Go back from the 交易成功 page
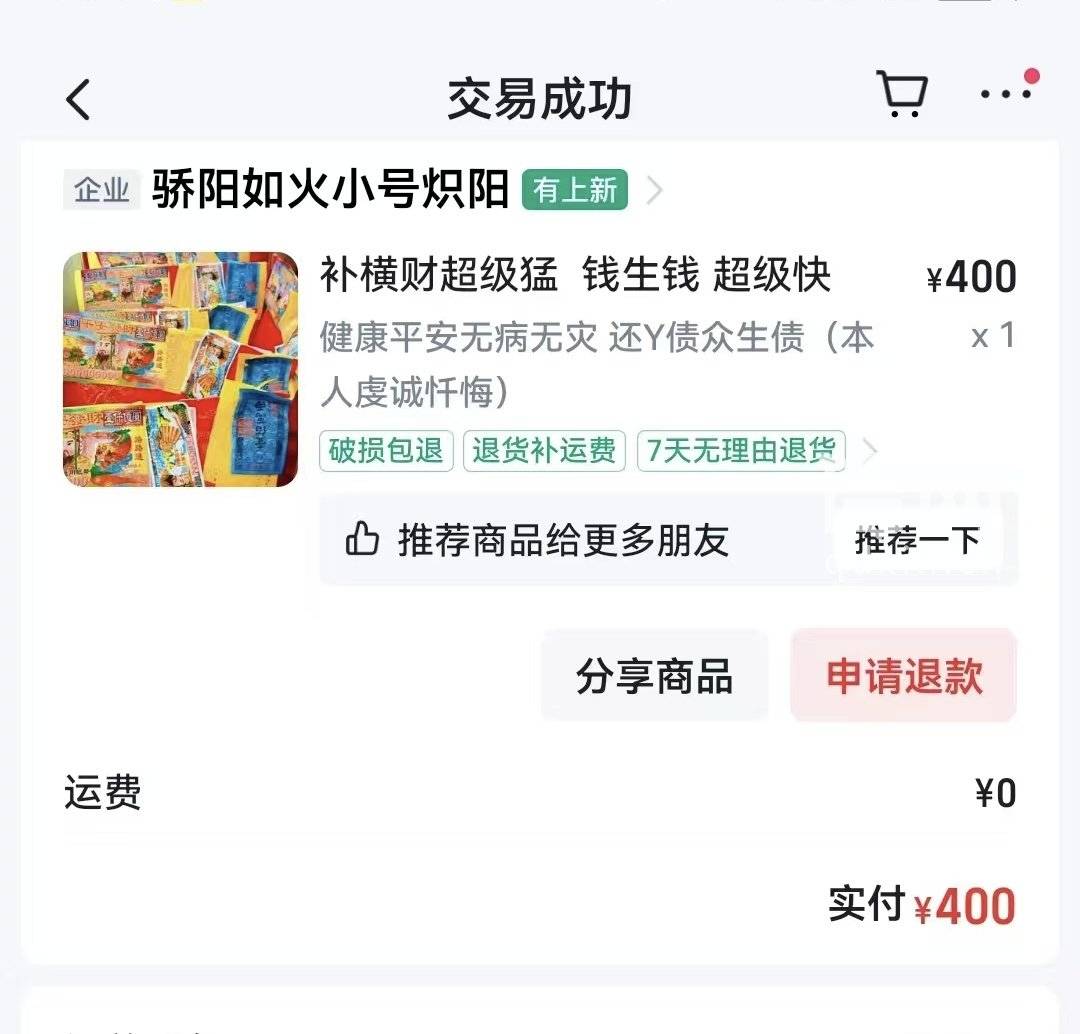 click(78, 99)
